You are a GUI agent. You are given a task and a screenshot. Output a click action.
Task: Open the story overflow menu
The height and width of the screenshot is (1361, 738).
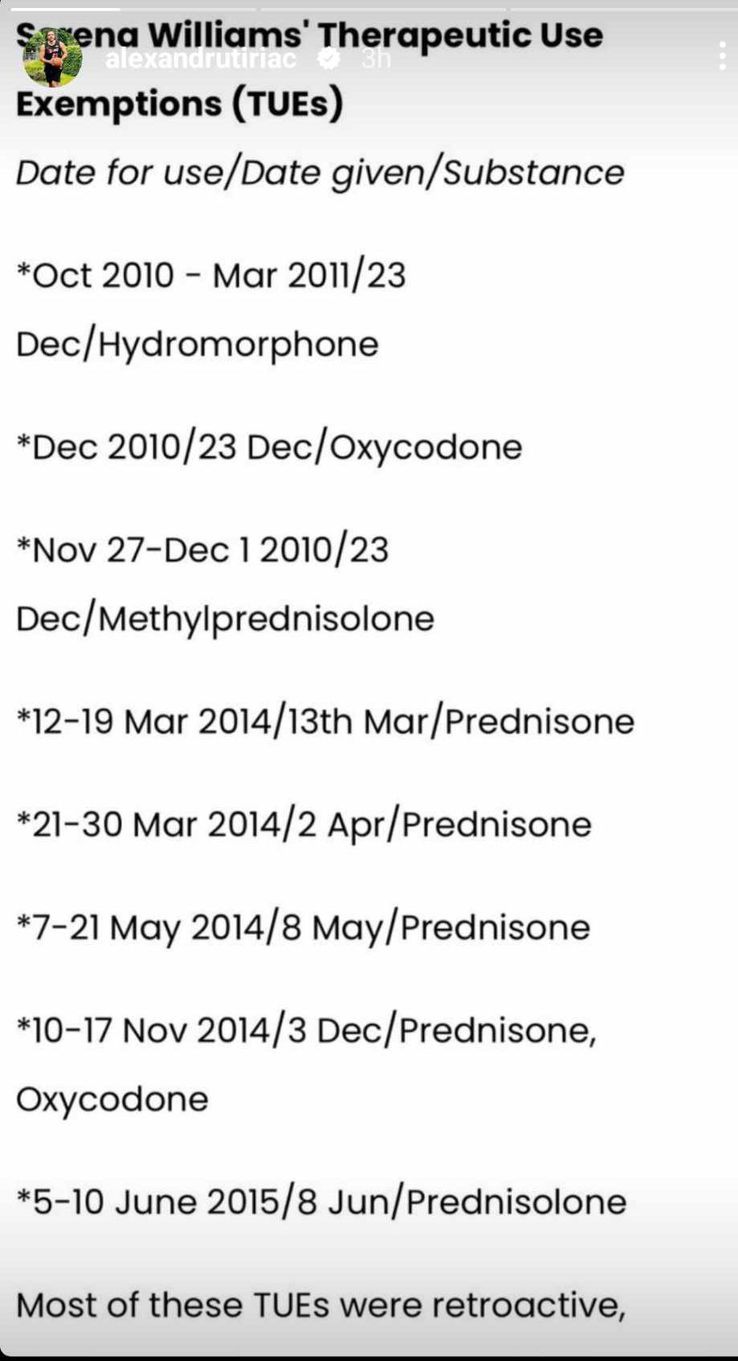721,56
